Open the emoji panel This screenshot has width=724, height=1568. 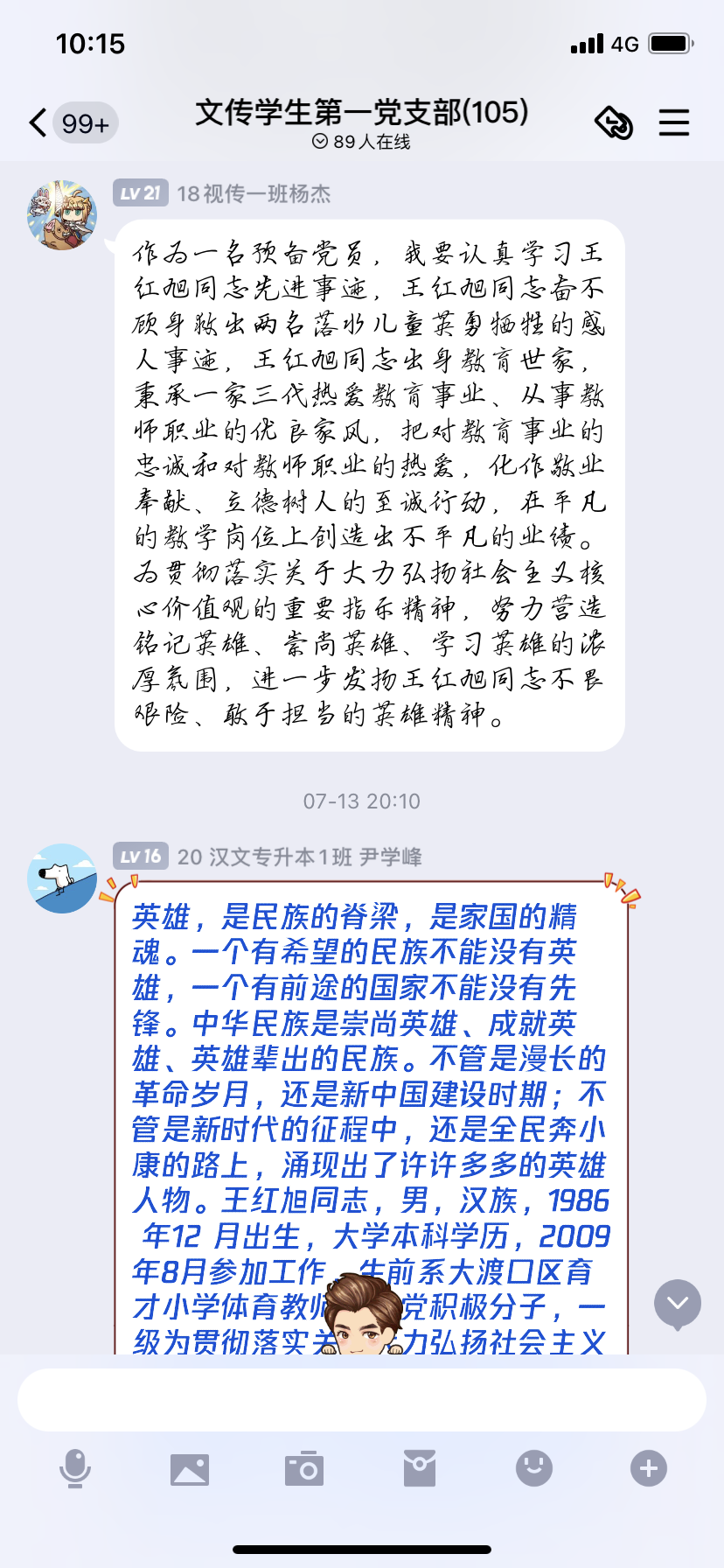[x=534, y=1468]
